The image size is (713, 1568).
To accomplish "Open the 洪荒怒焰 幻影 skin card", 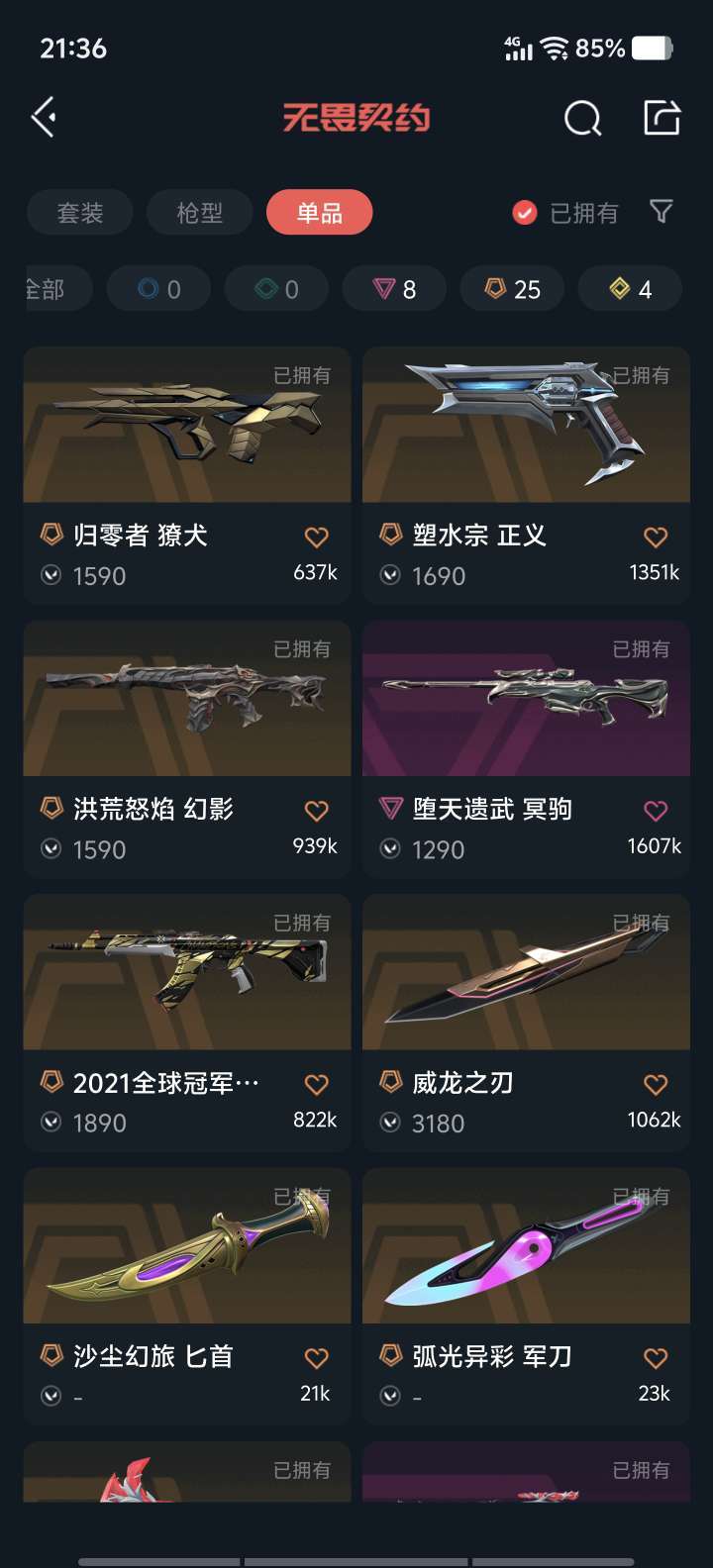I will click(x=187, y=749).
